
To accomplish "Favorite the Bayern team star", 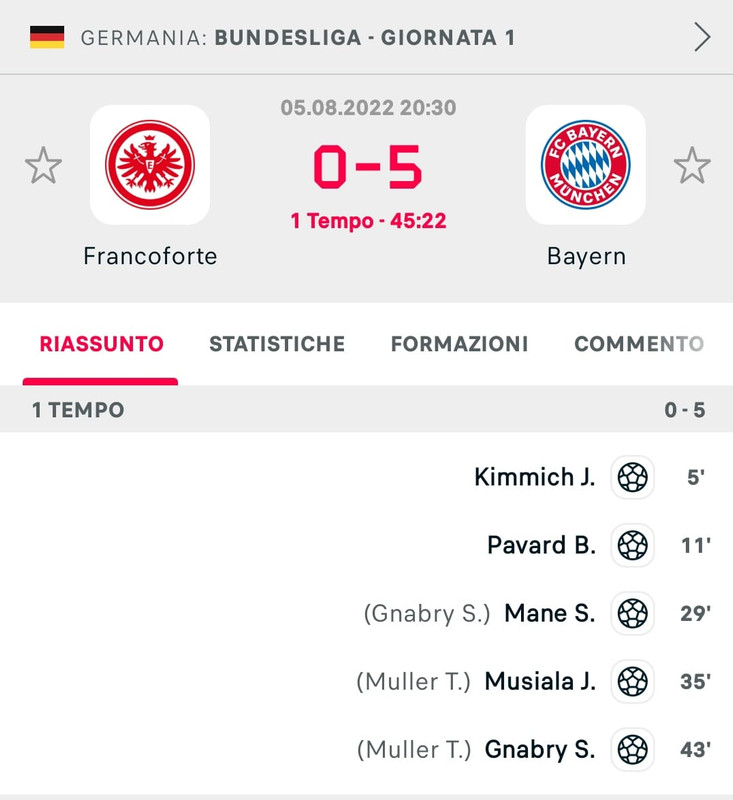I will click(x=691, y=165).
